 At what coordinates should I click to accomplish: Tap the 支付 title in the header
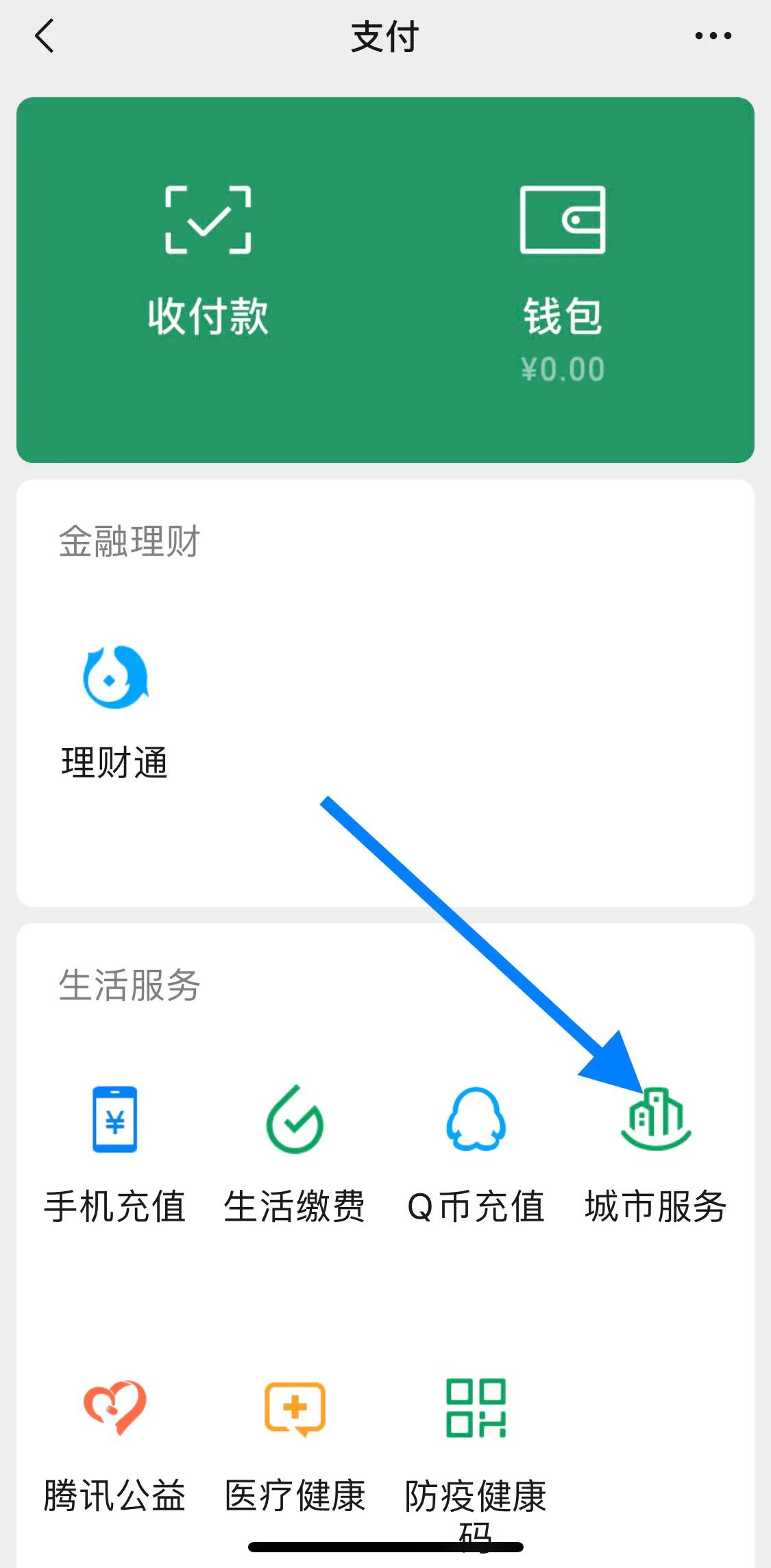pyautogui.click(x=385, y=36)
